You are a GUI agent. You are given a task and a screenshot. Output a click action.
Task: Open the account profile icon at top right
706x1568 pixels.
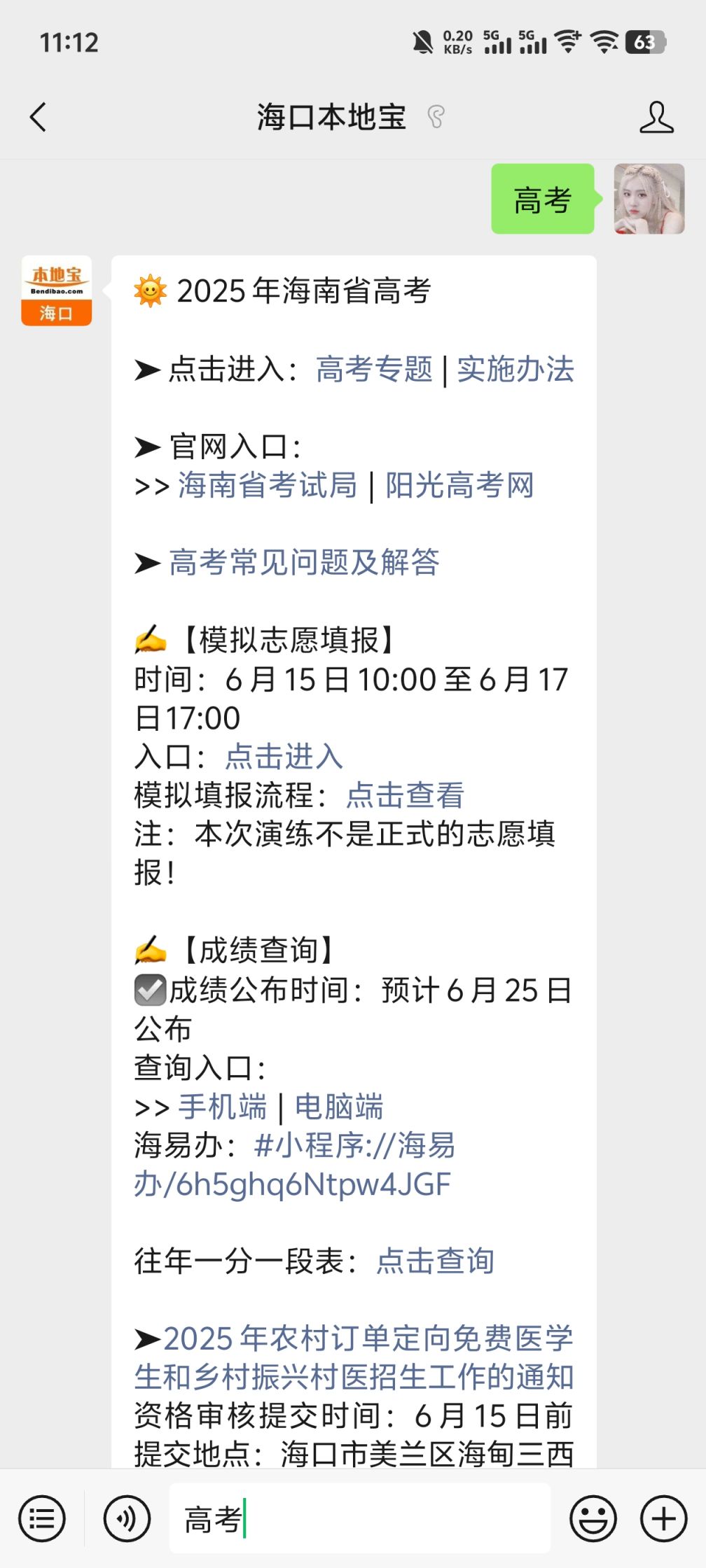coord(656,117)
